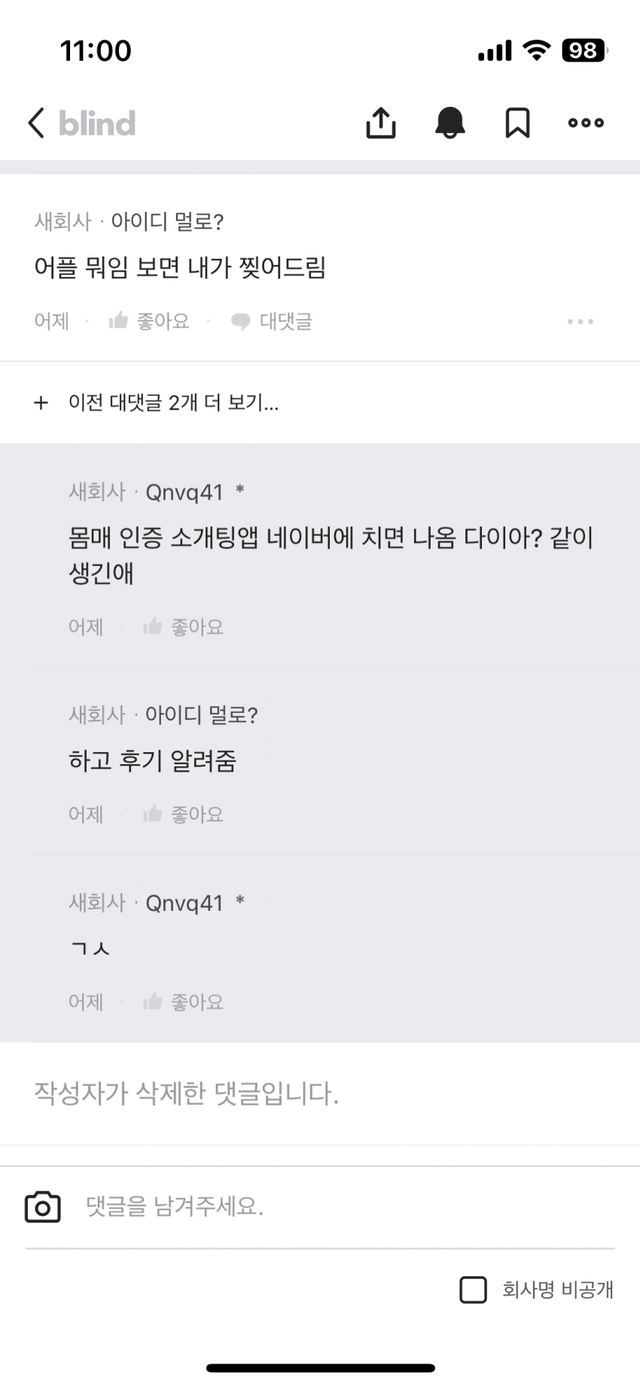640x1386 pixels.
Task: Expand '이전 대댓글 2개 더 보기'
Action: pyautogui.click(x=160, y=403)
